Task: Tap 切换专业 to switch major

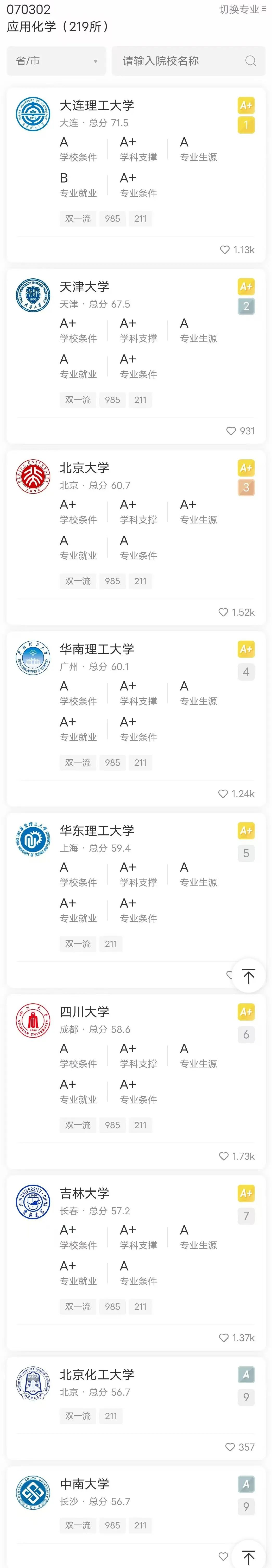Action: (x=242, y=10)
